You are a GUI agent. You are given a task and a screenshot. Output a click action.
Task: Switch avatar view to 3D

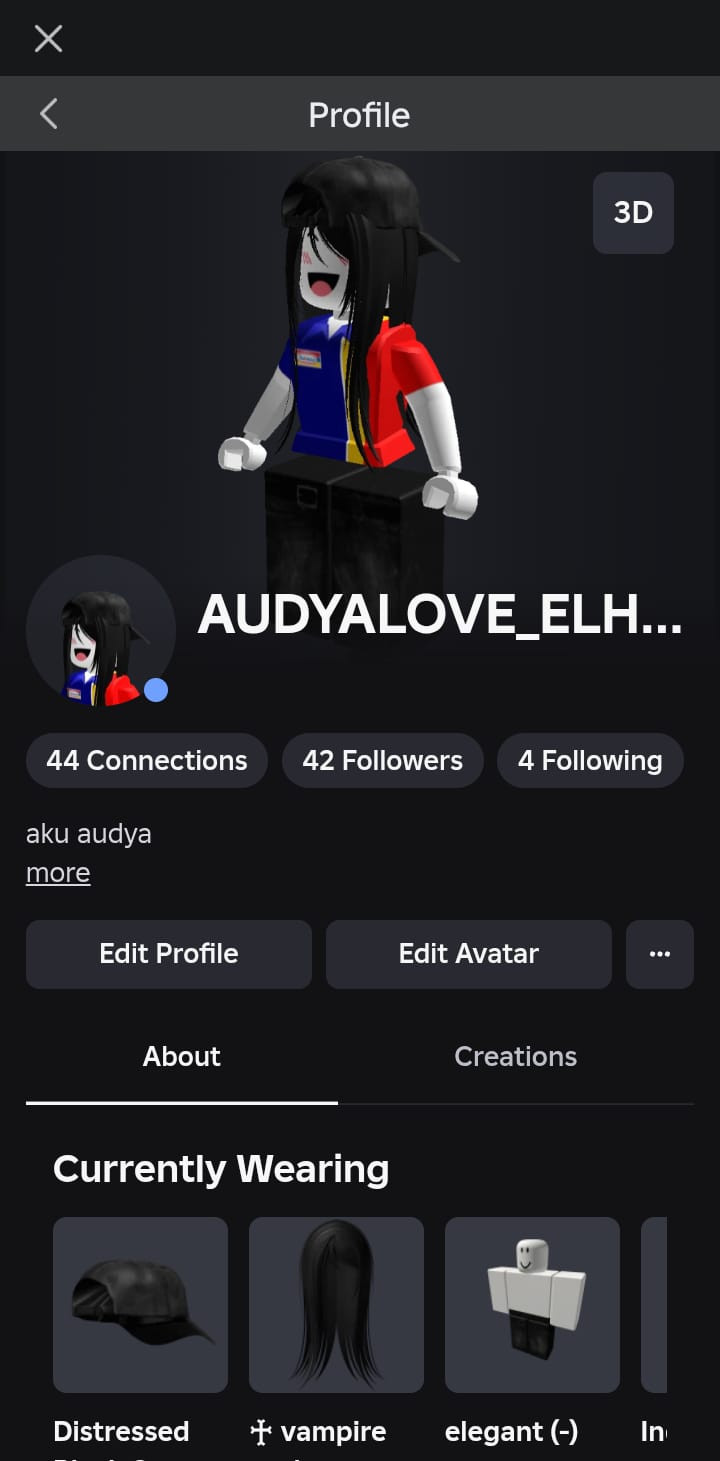point(633,212)
